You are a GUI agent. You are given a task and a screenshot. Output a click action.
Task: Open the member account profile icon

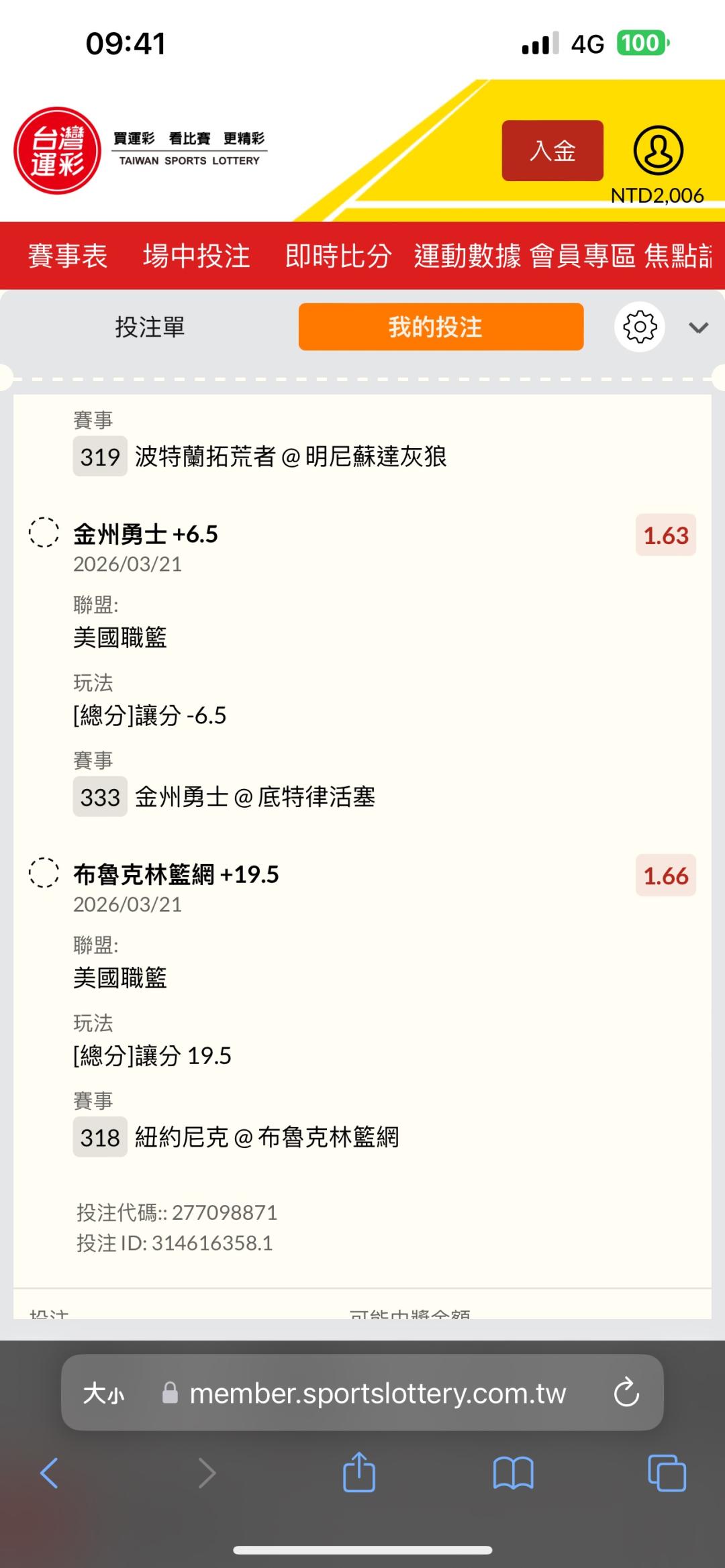pyautogui.click(x=658, y=151)
